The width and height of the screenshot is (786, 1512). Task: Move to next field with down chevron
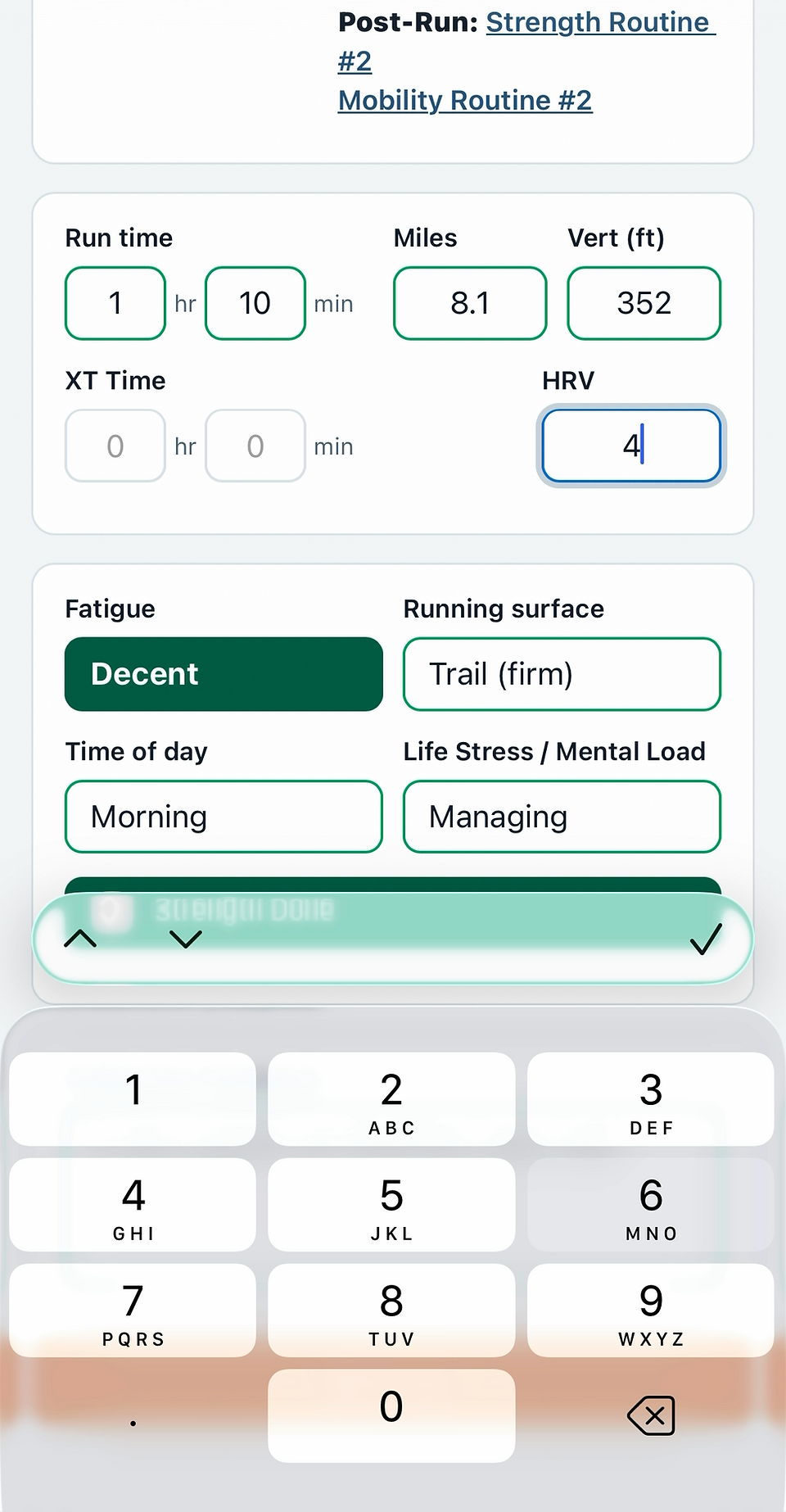pos(186,939)
